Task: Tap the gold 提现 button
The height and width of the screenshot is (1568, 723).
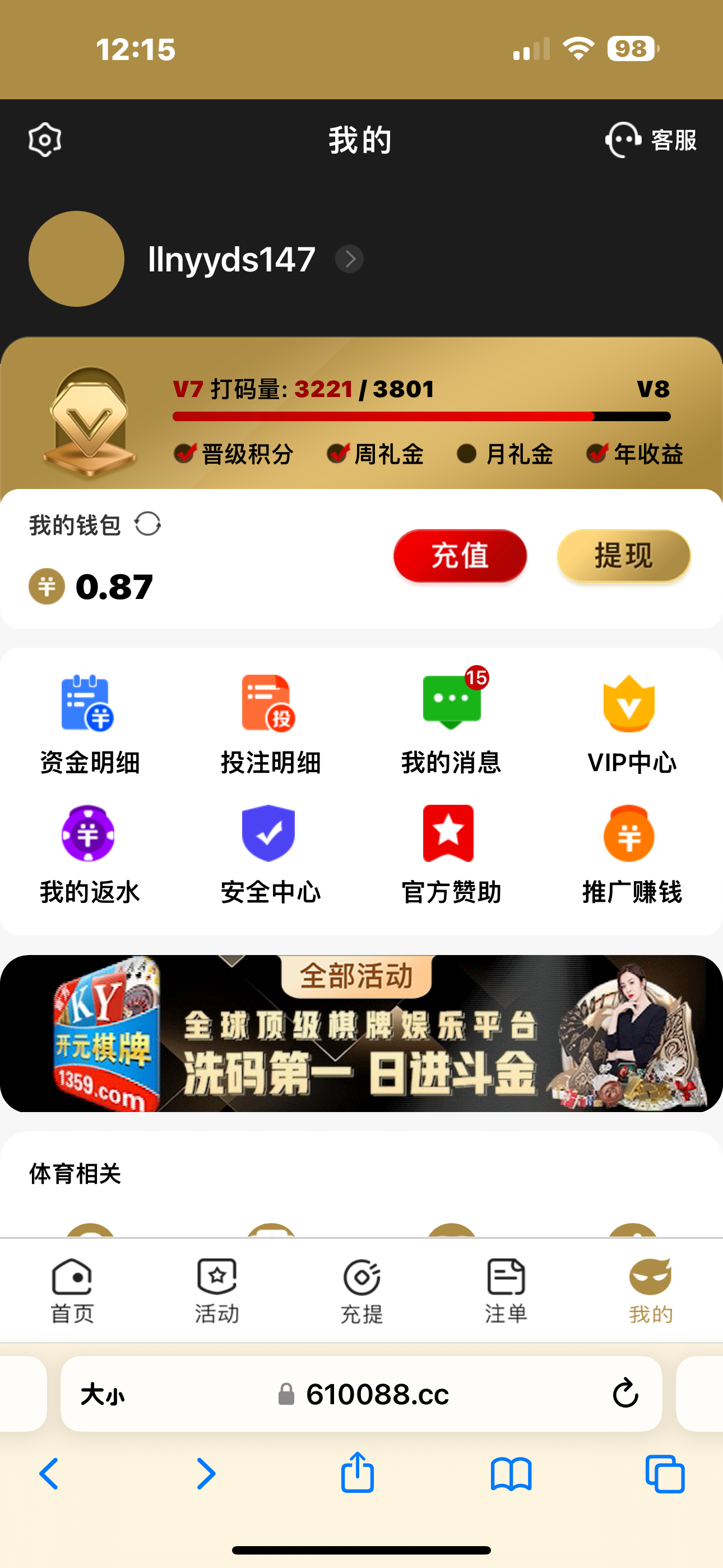Action: click(623, 556)
